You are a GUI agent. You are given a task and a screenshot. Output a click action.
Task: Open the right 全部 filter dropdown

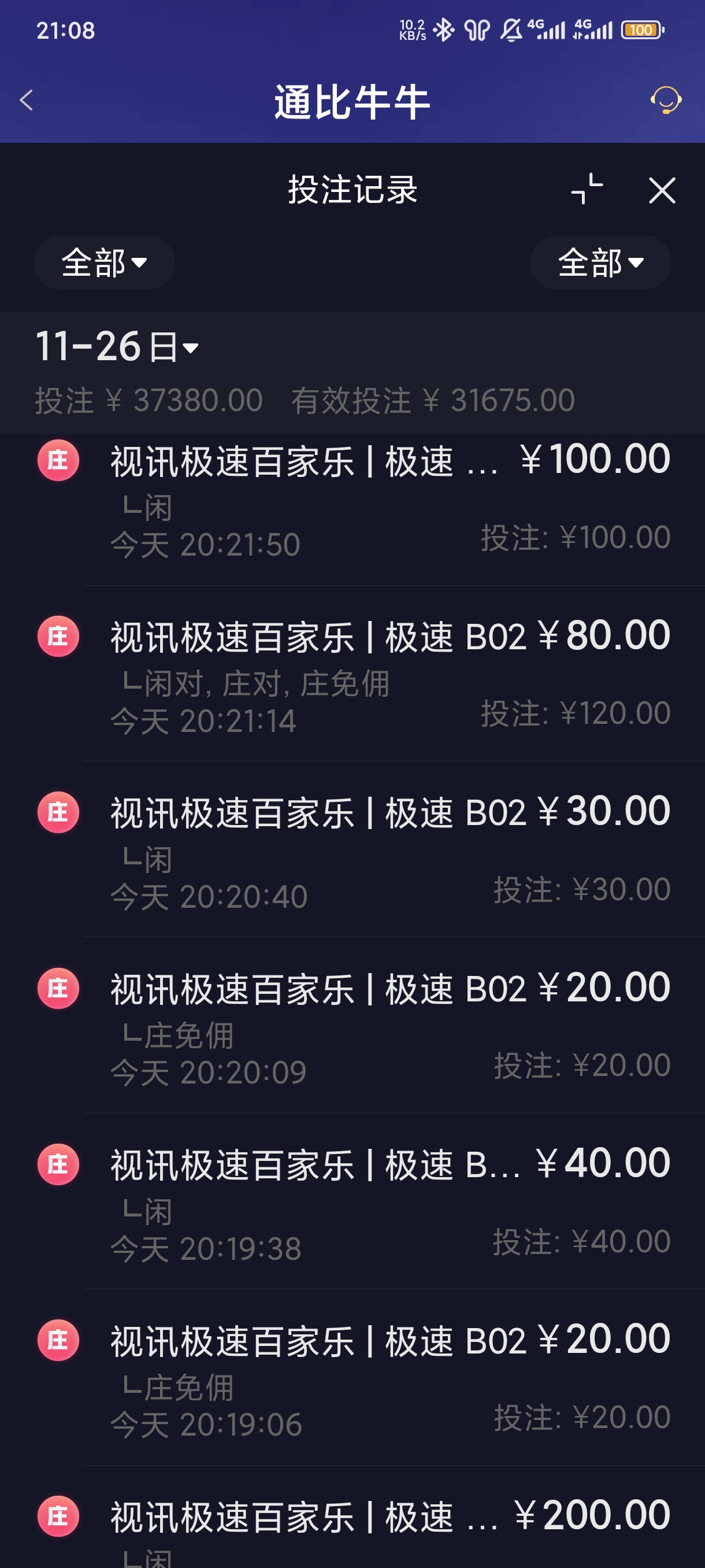coord(600,262)
